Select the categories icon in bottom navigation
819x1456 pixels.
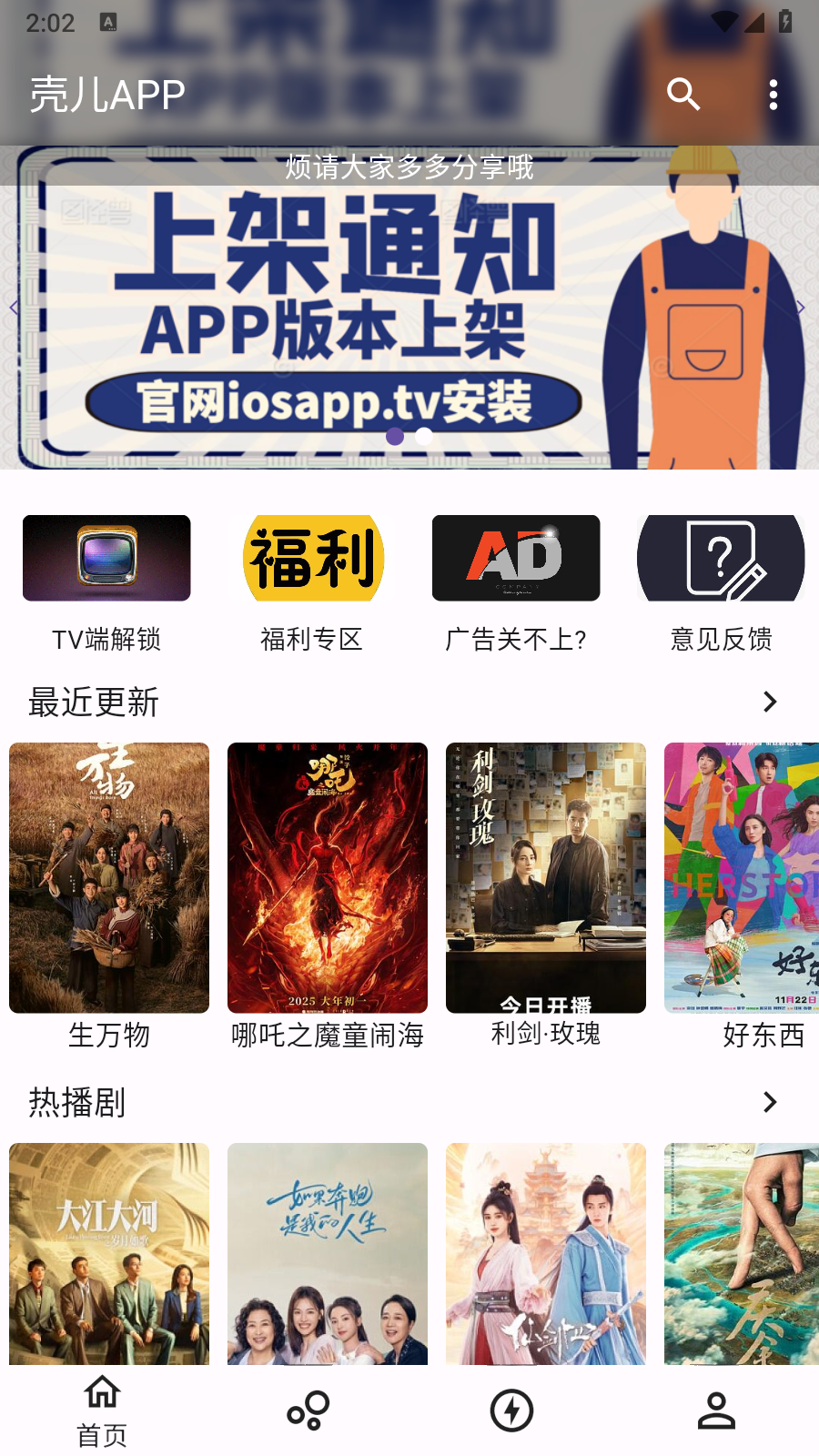point(307,1408)
